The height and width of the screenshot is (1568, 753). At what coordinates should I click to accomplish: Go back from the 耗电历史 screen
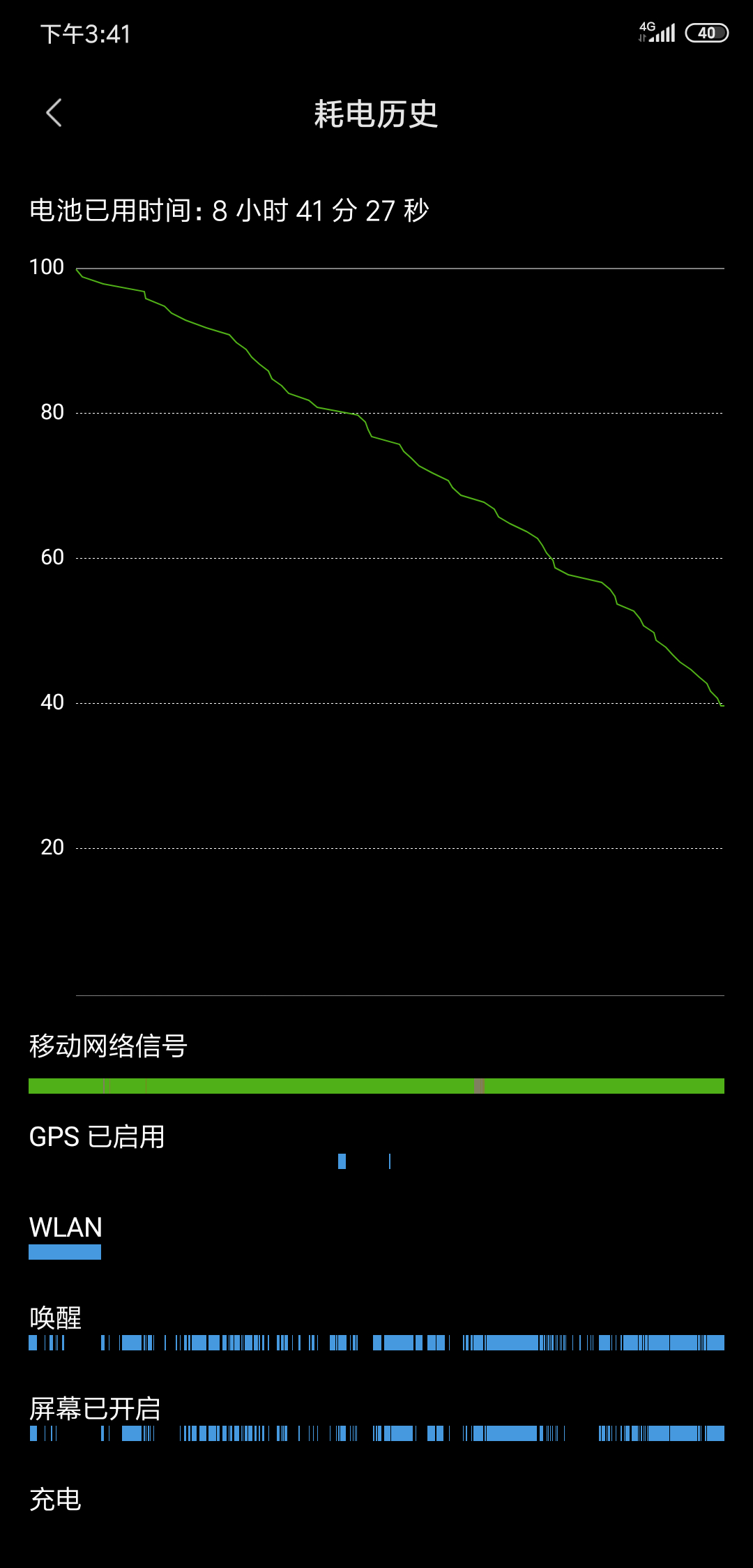coord(54,113)
